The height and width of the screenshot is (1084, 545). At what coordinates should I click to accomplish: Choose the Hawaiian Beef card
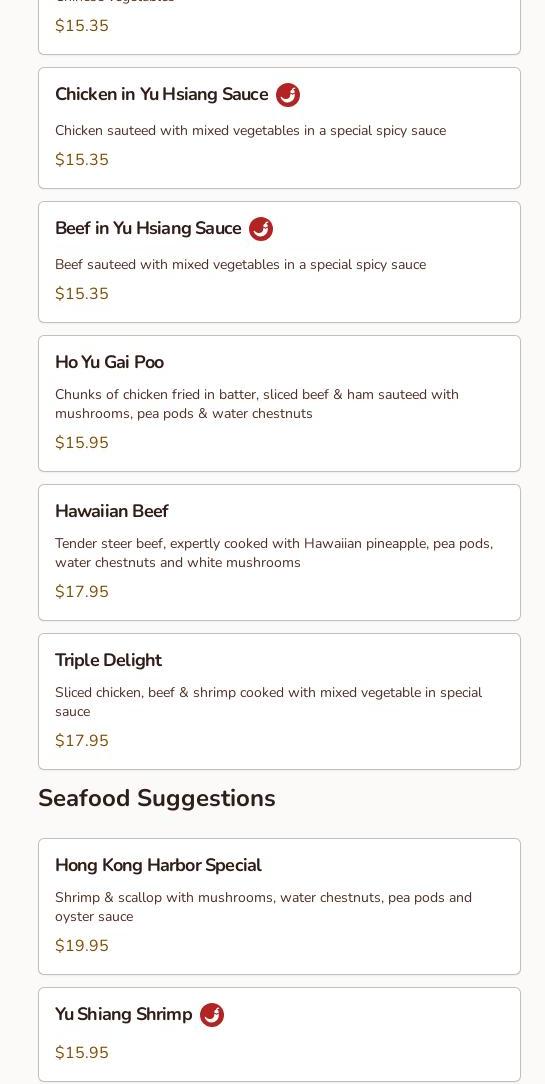pyautogui.click(x=279, y=552)
